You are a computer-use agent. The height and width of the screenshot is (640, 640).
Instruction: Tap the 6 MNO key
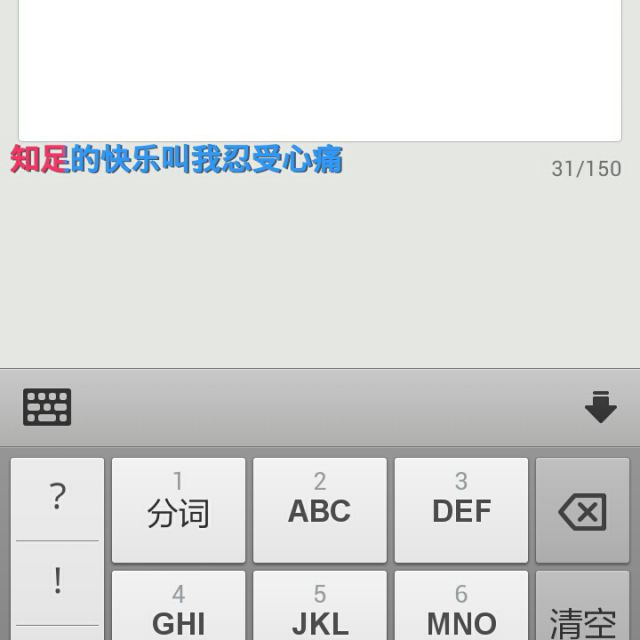pos(461,608)
